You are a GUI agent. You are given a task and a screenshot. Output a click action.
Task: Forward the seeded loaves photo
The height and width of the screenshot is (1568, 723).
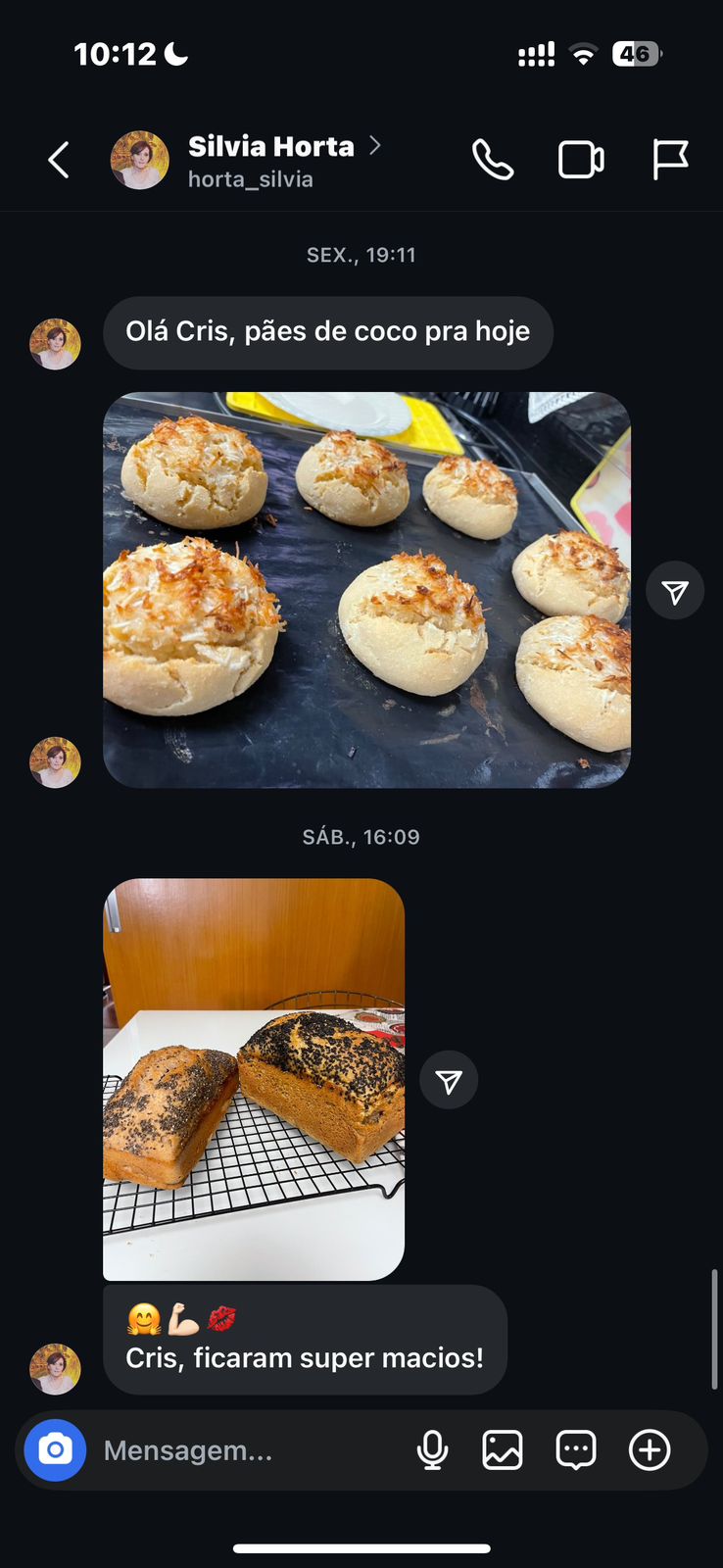coord(449,1081)
